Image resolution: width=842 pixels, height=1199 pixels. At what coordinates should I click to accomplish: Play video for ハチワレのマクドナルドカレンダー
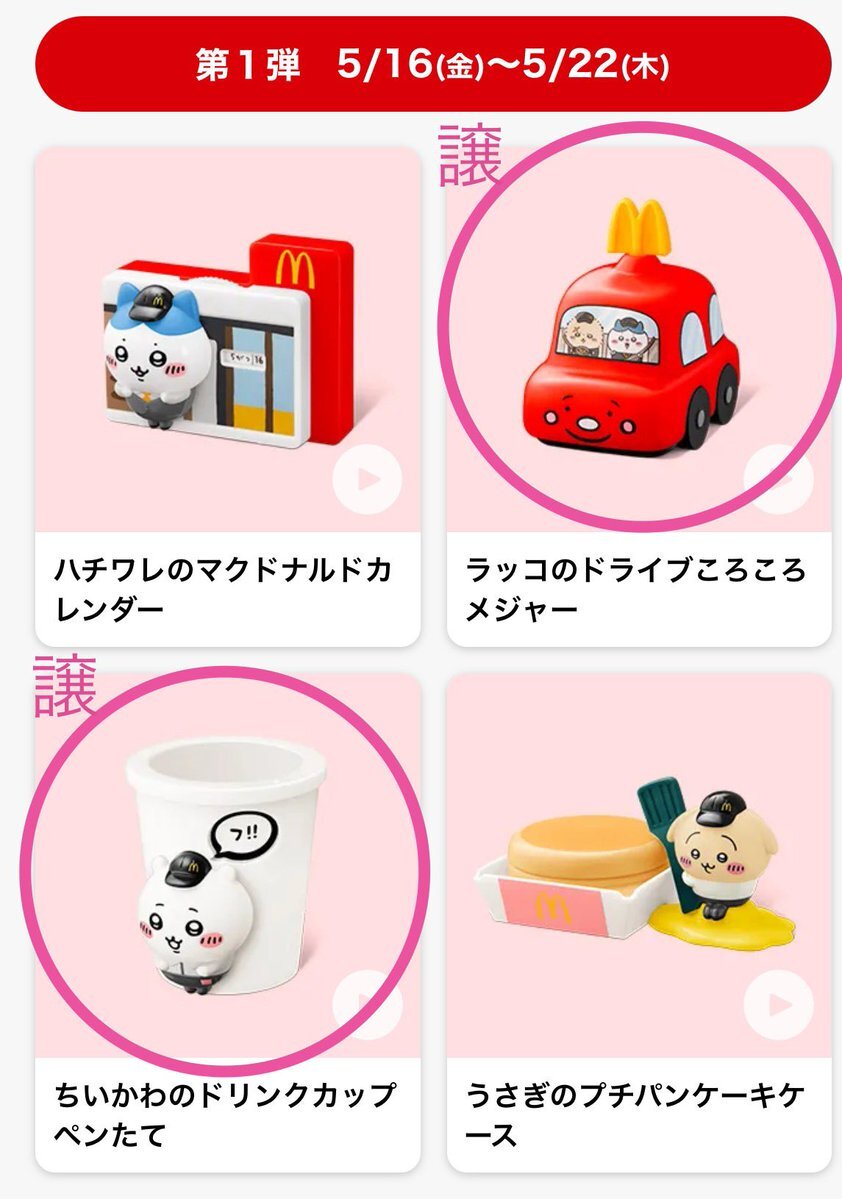click(x=367, y=480)
